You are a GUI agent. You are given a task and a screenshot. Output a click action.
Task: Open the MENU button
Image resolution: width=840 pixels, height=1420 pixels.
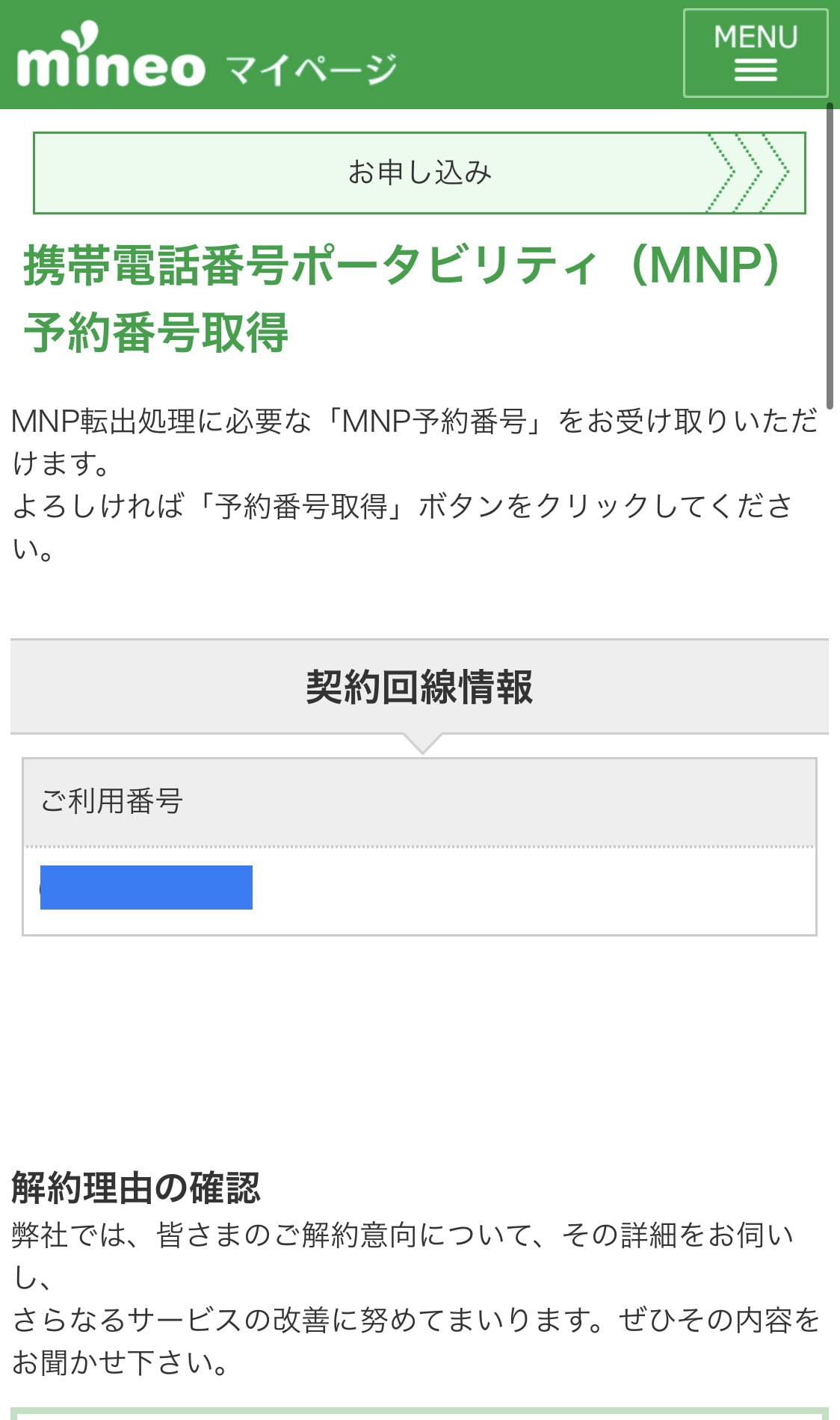point(755,53)
